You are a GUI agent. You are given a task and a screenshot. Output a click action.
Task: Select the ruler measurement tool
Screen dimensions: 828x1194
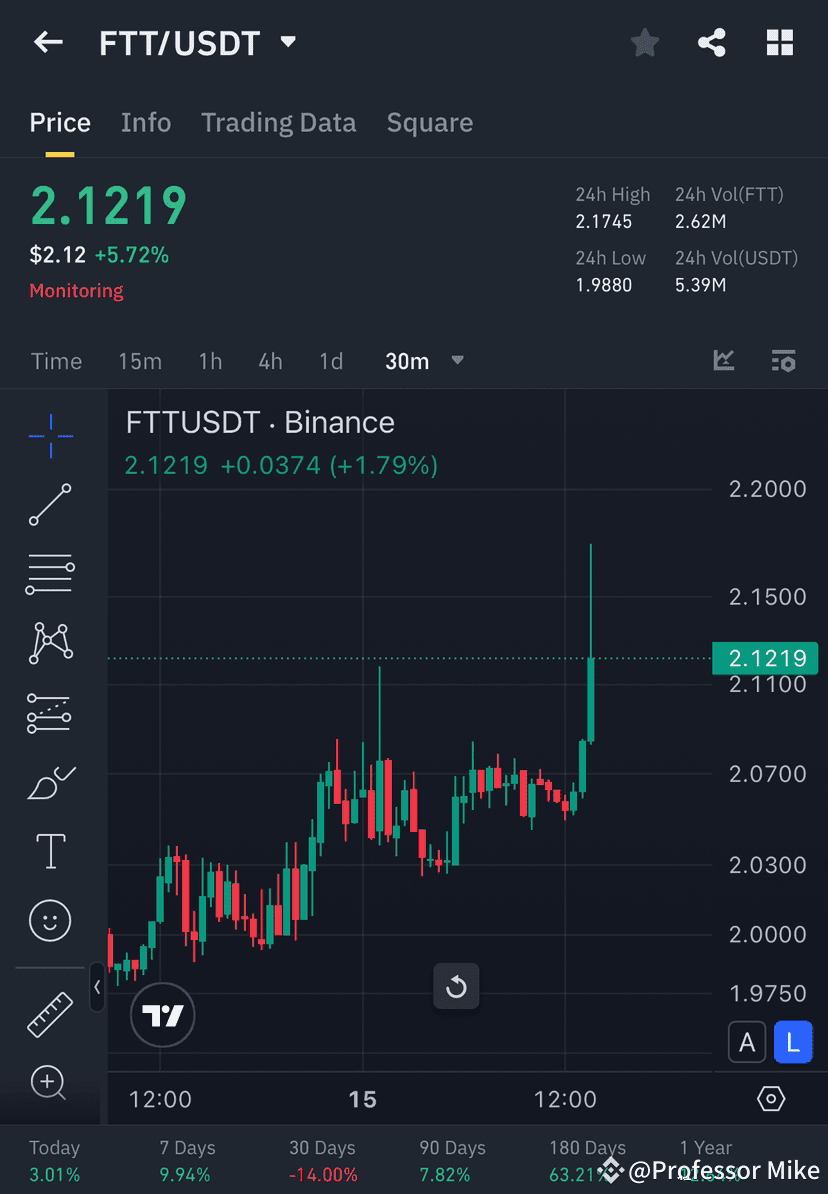(50, 1013)
